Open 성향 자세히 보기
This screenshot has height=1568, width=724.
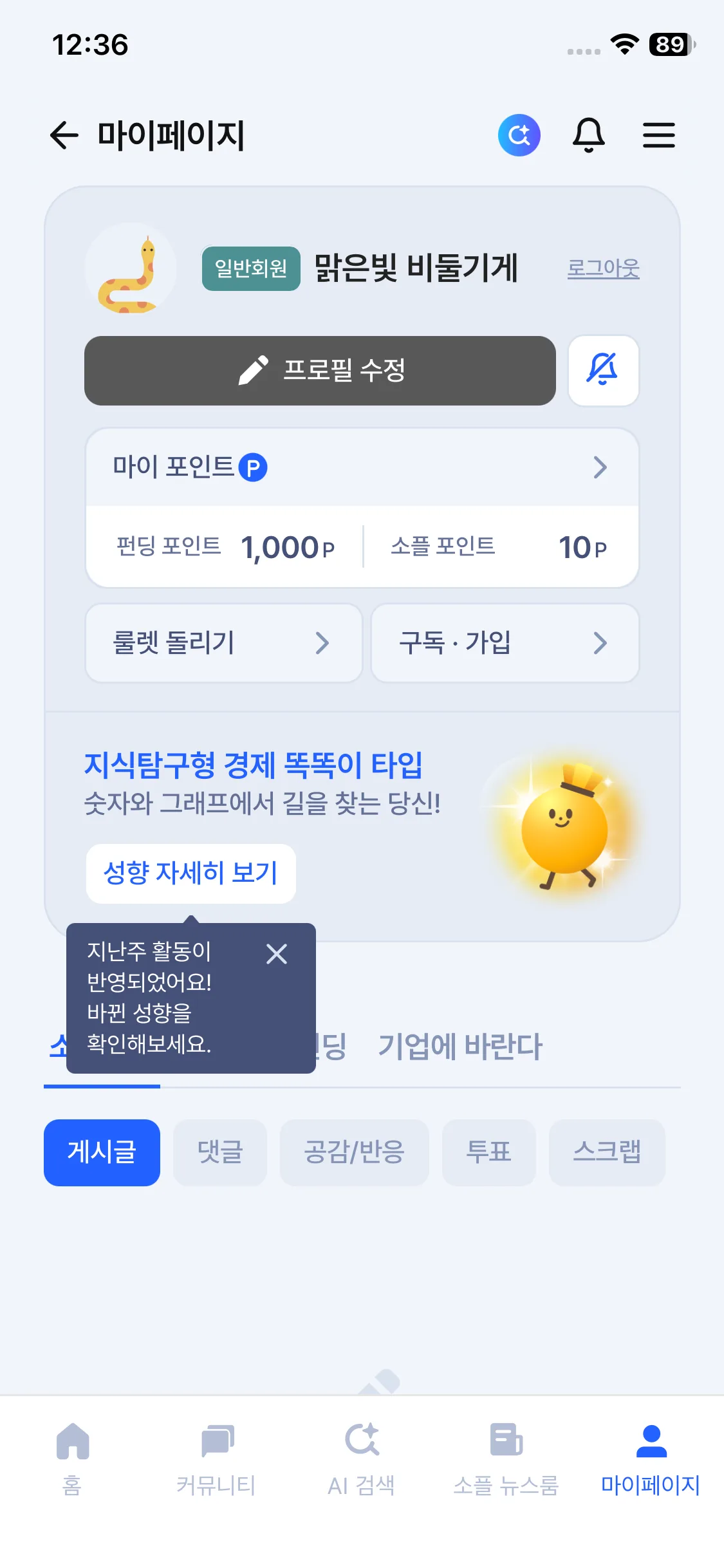[190, 873]
